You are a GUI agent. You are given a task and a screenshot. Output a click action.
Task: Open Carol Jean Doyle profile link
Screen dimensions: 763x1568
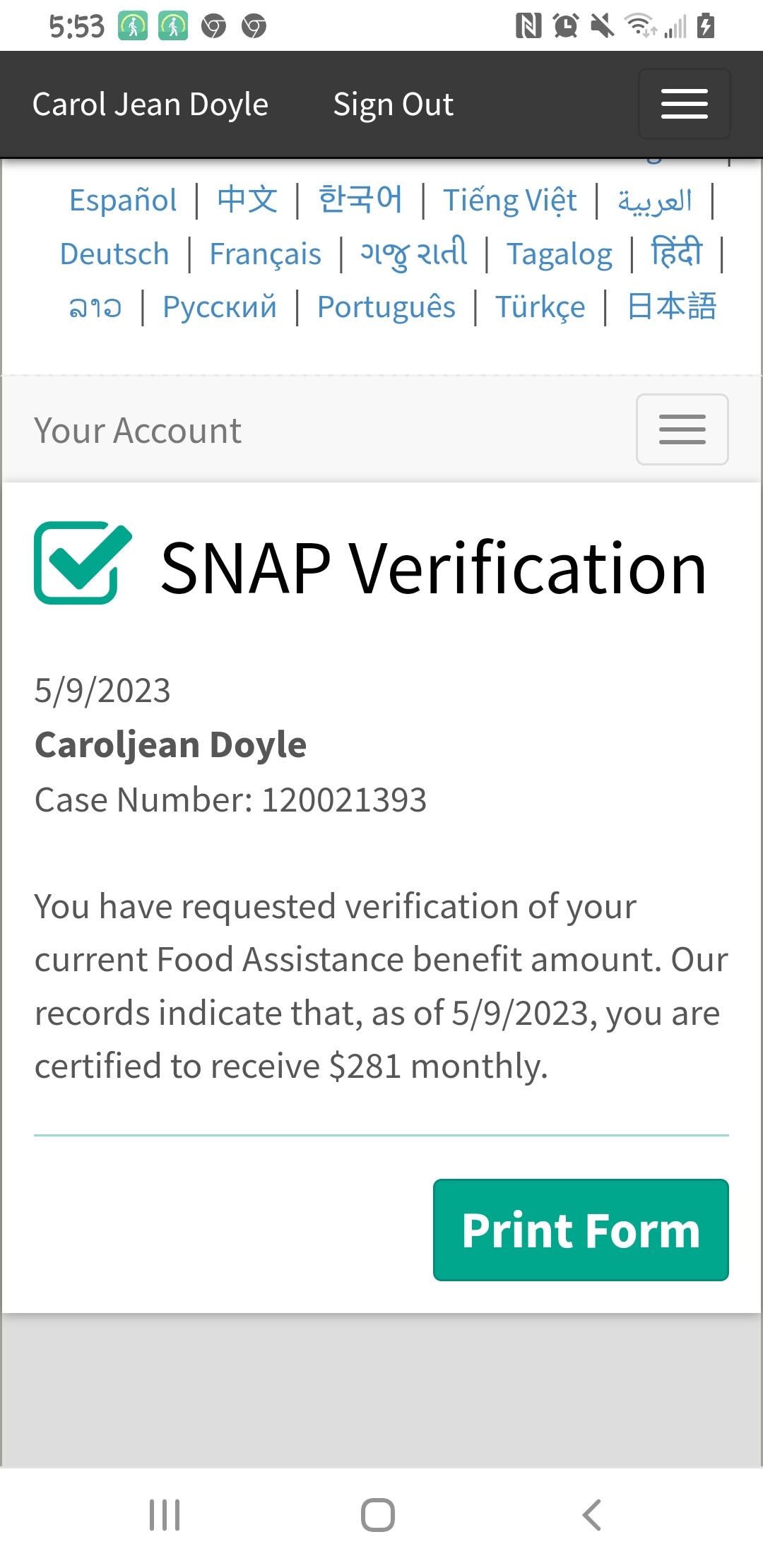[x=150, y=105]
